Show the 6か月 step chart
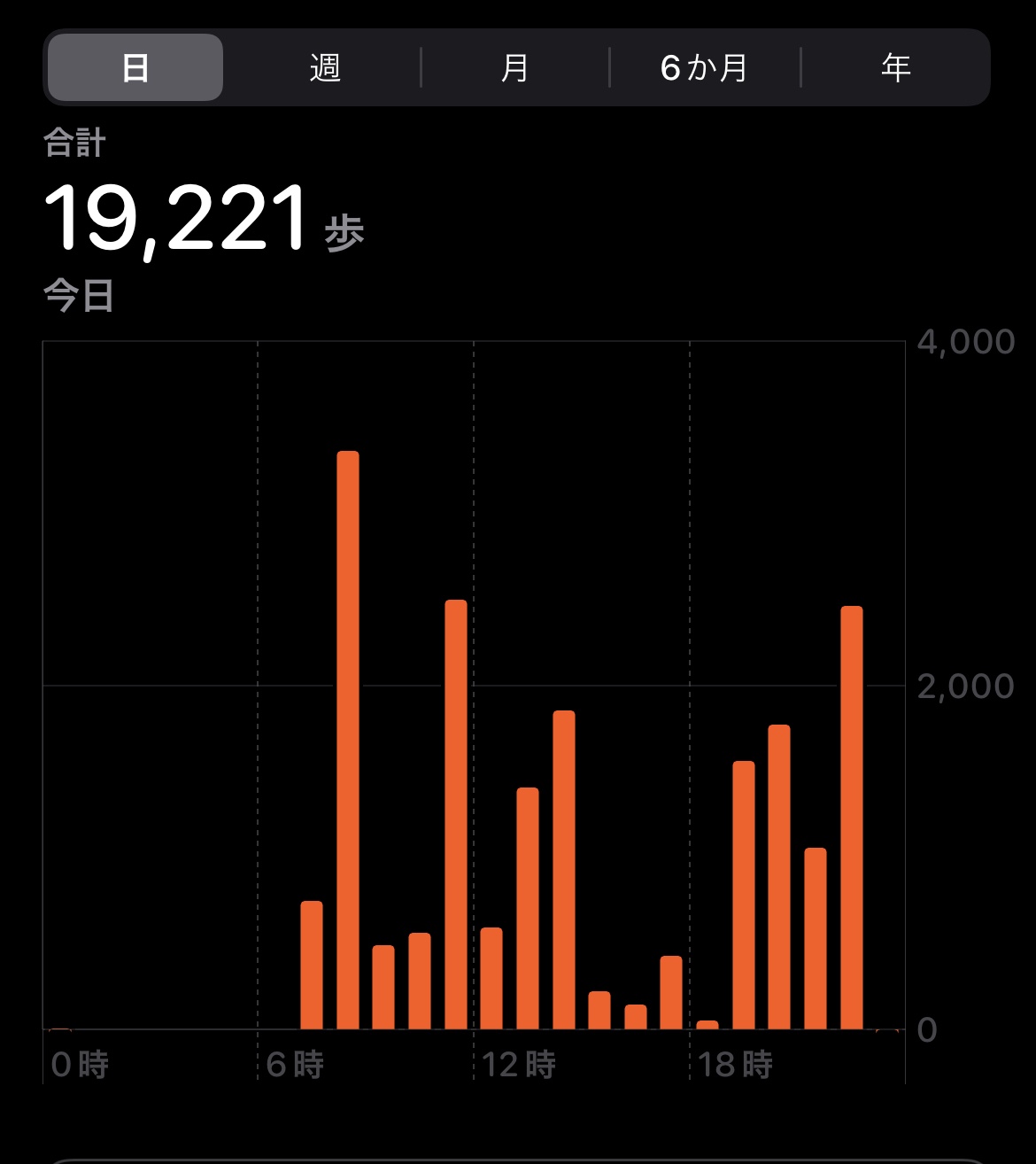 coord(705,68)
